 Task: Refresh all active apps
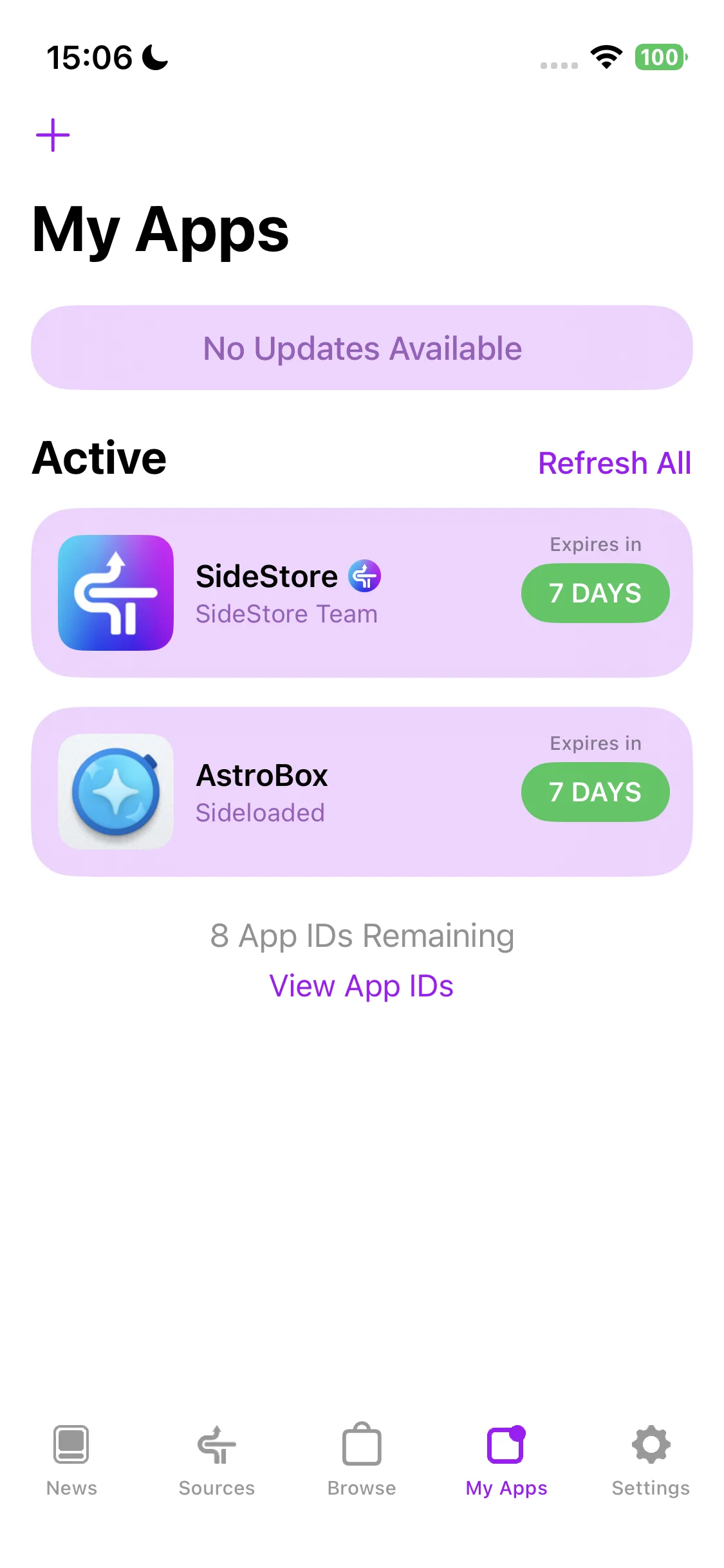pyautogui.click(x=615, y=463)
